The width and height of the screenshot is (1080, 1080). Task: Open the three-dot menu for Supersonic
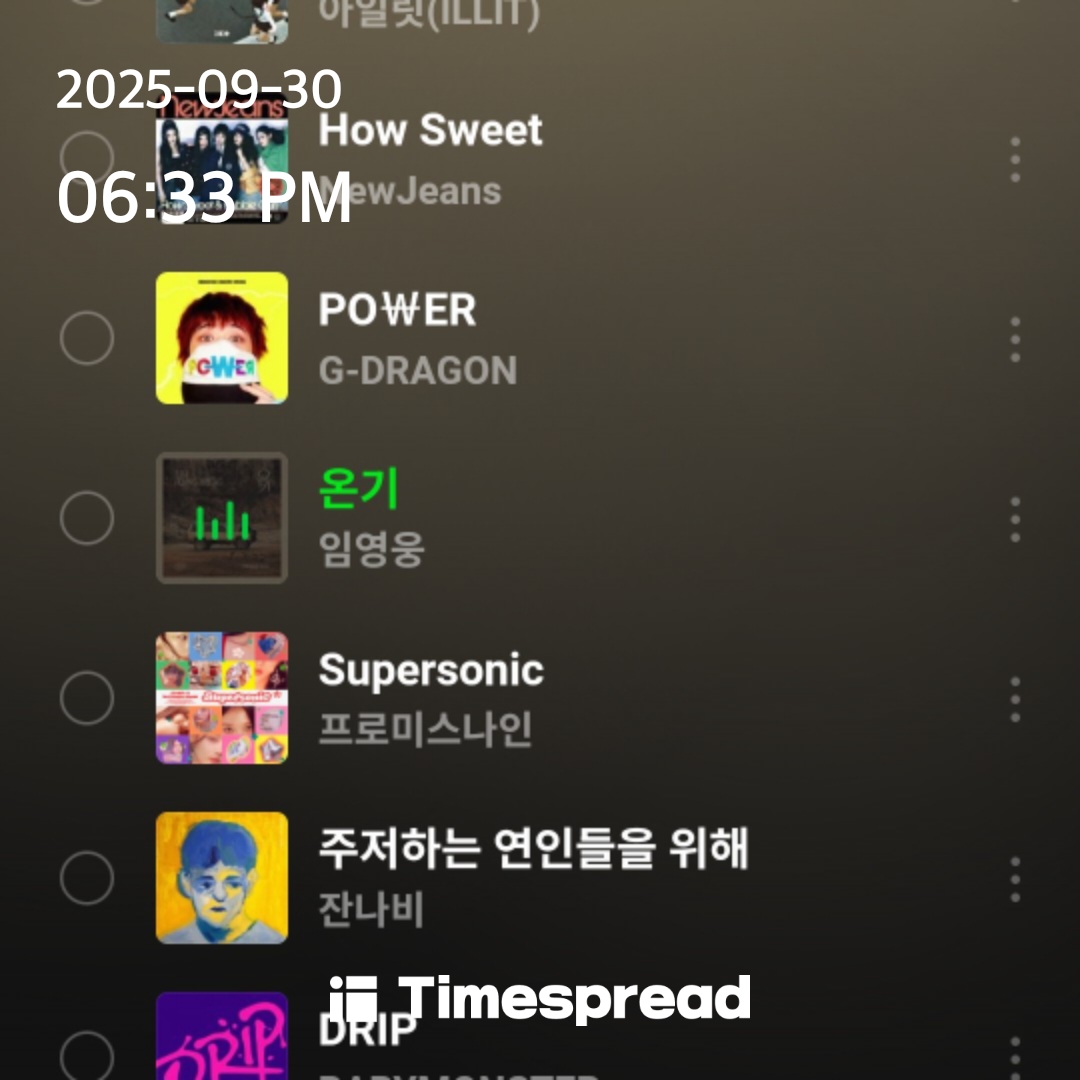coord(1015,700)
